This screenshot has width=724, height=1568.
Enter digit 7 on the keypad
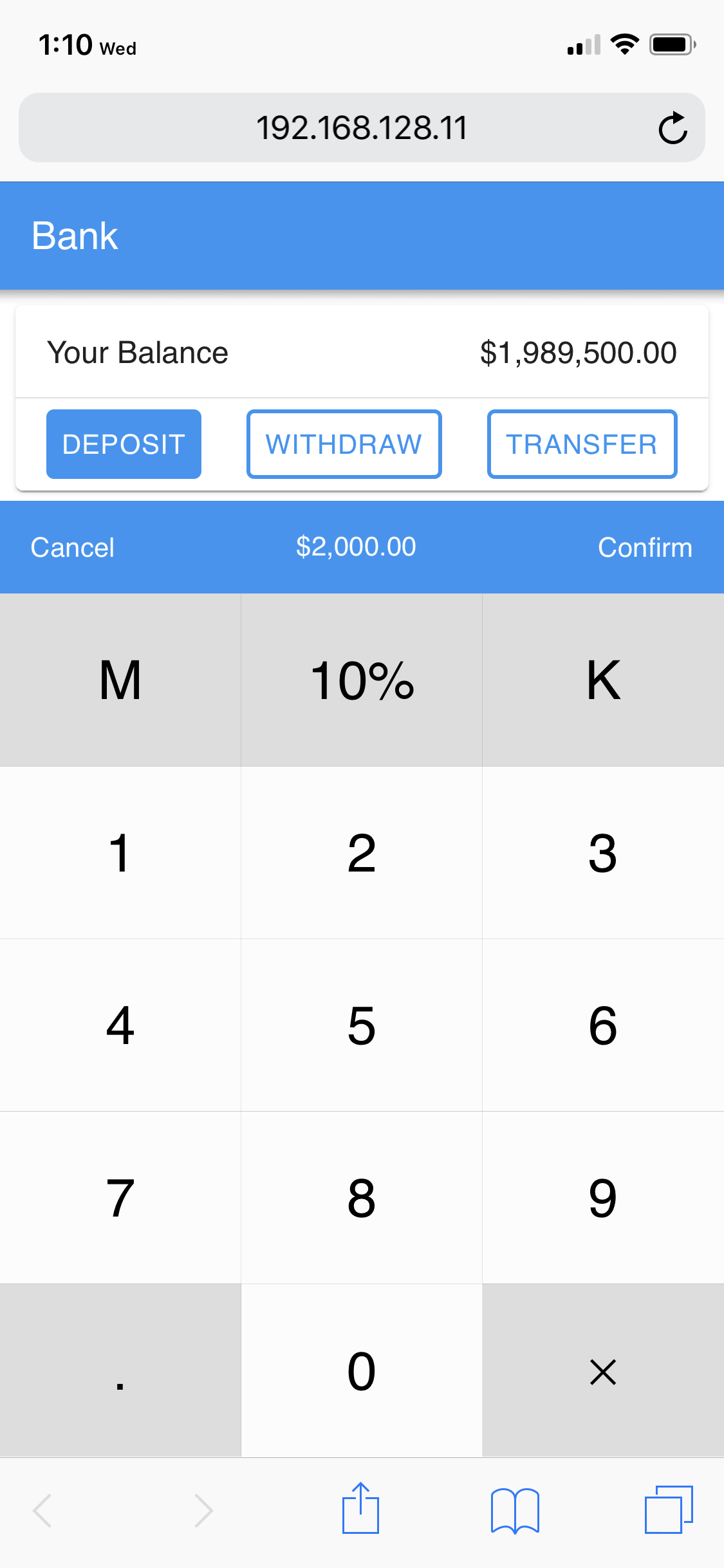click(x=120, y=1198)
